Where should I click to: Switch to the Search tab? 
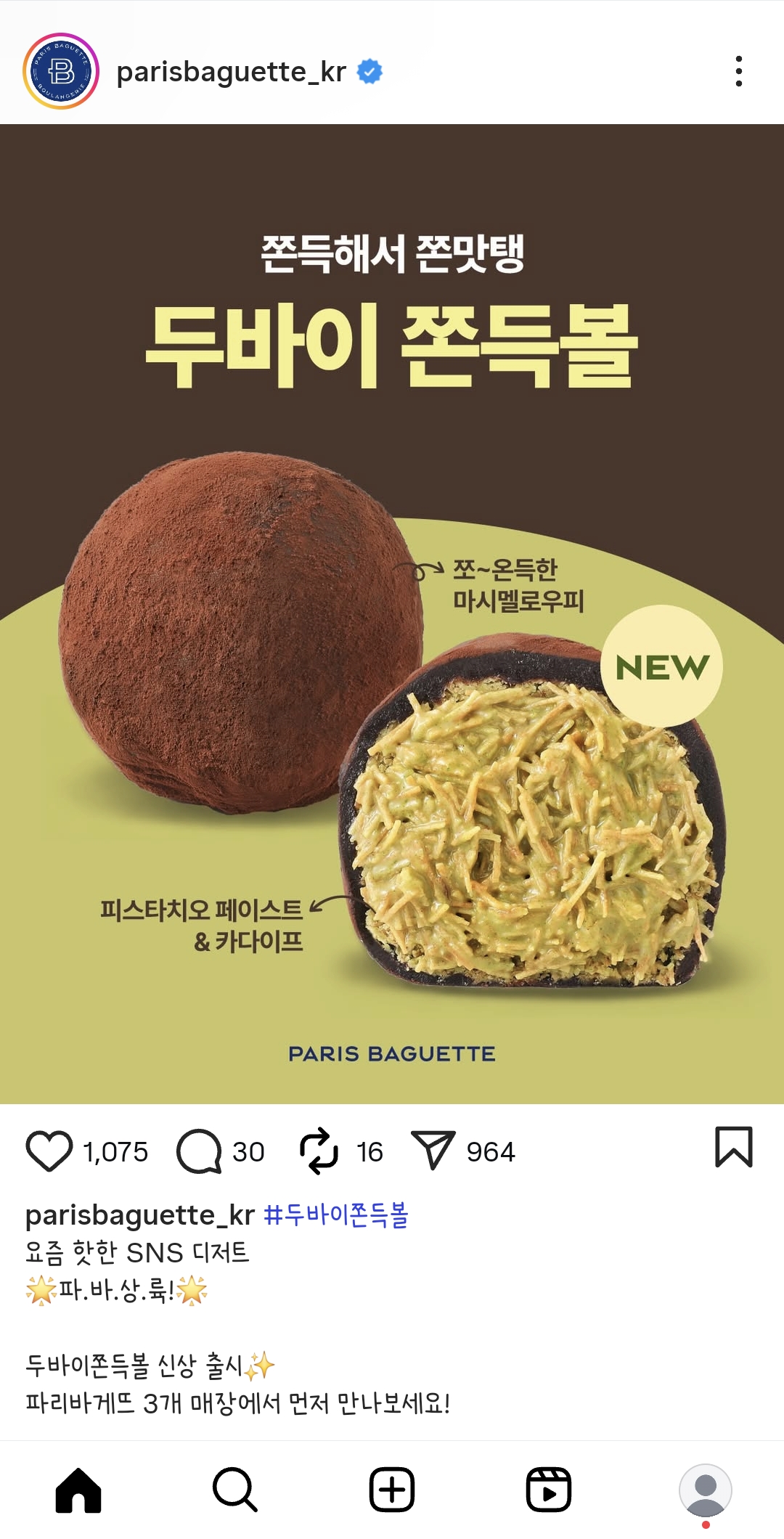pos(235,1490)
